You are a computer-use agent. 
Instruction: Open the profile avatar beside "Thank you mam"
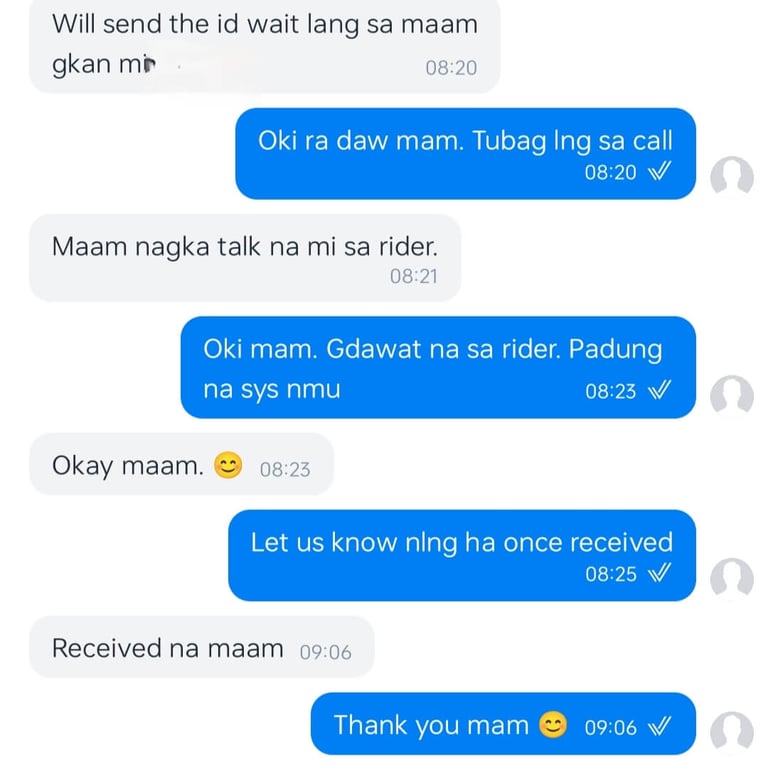[x=732, y=731]
